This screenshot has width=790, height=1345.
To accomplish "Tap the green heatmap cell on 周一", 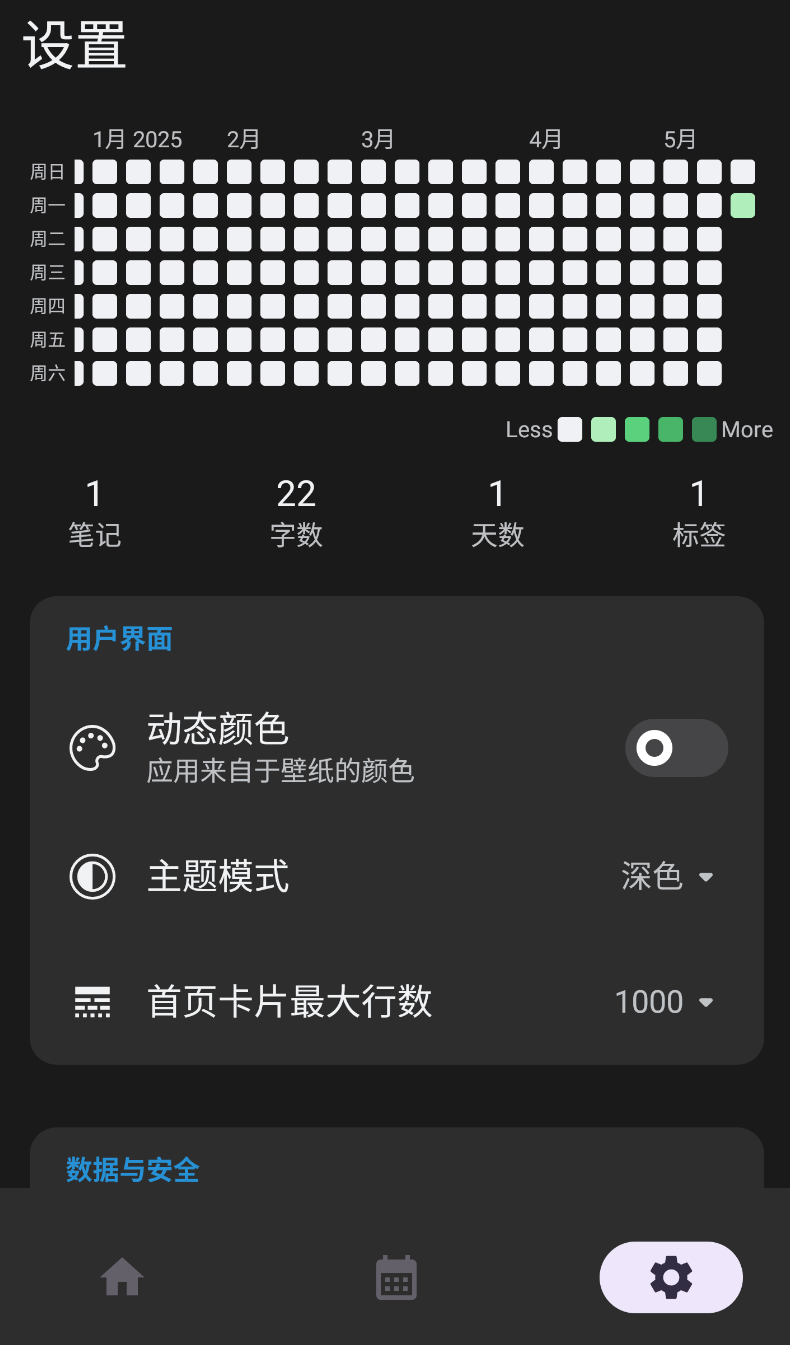I will click(x=743, y=206).
